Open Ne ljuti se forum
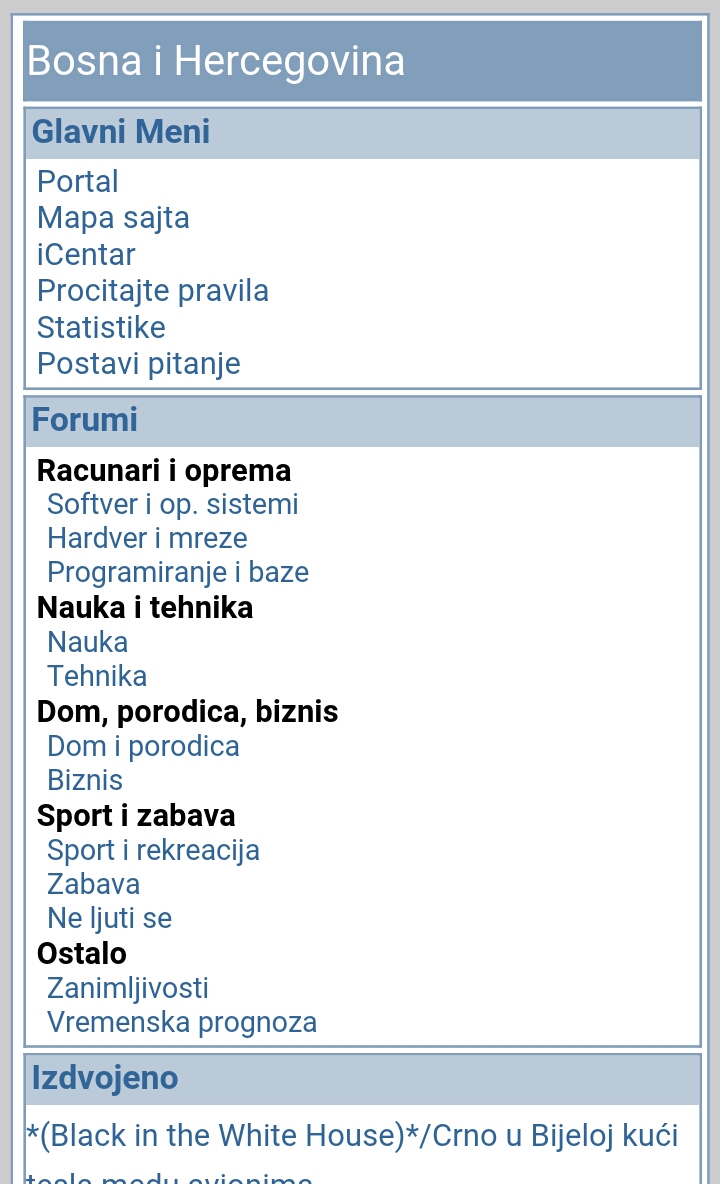Image resolution: width=720 pixels, height=1184 pixels. (109, 918)
